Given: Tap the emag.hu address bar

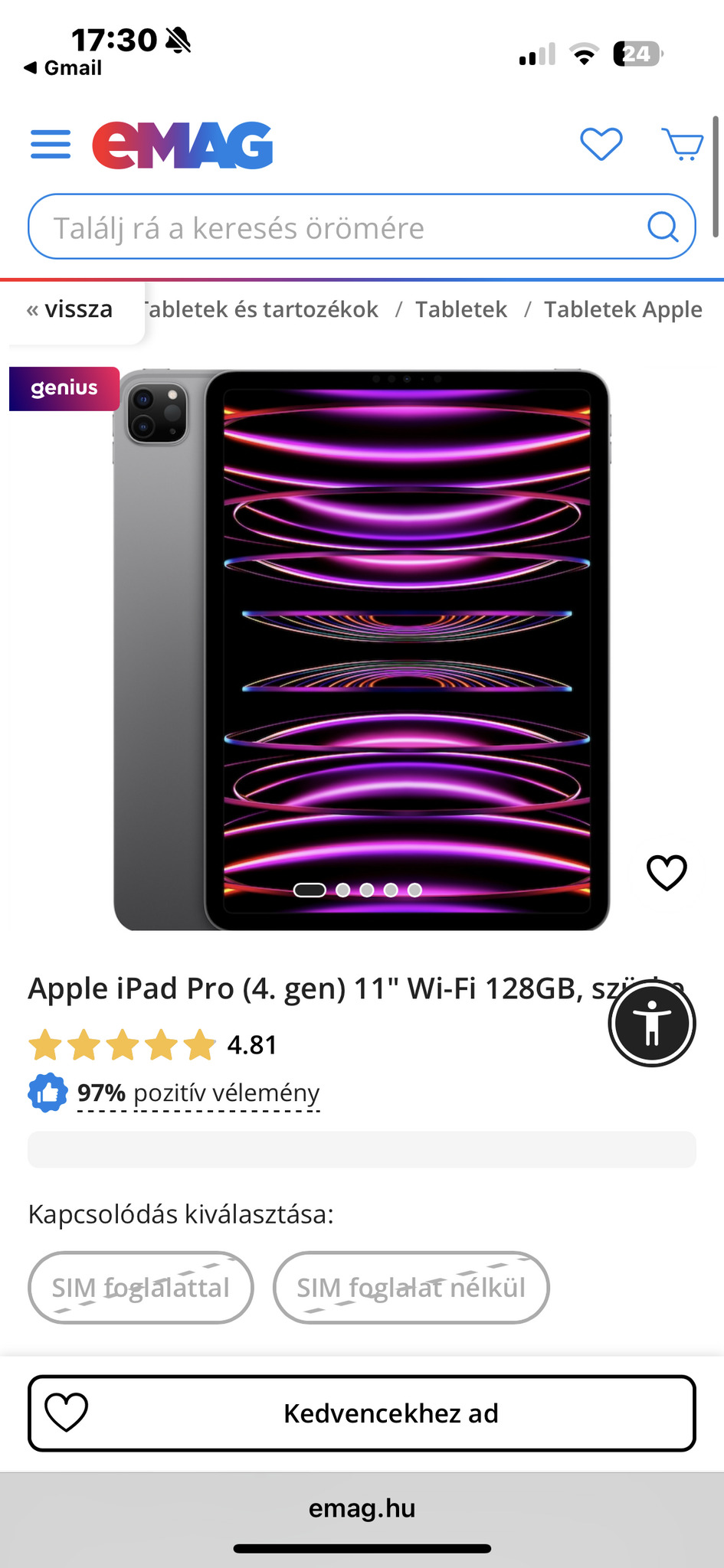Looking at the screenshot, I should pos(362,1508).
